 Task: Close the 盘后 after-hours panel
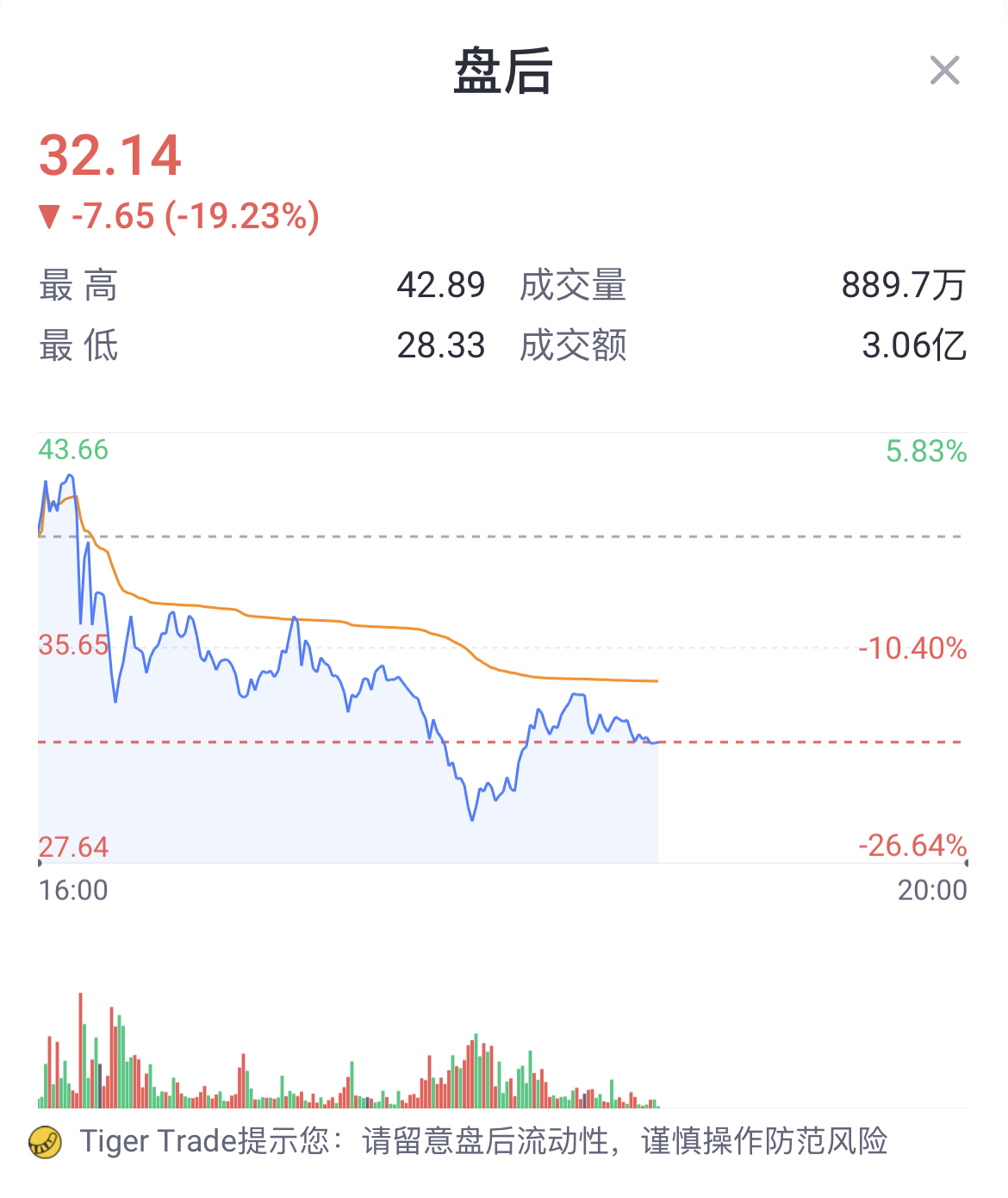944,71
